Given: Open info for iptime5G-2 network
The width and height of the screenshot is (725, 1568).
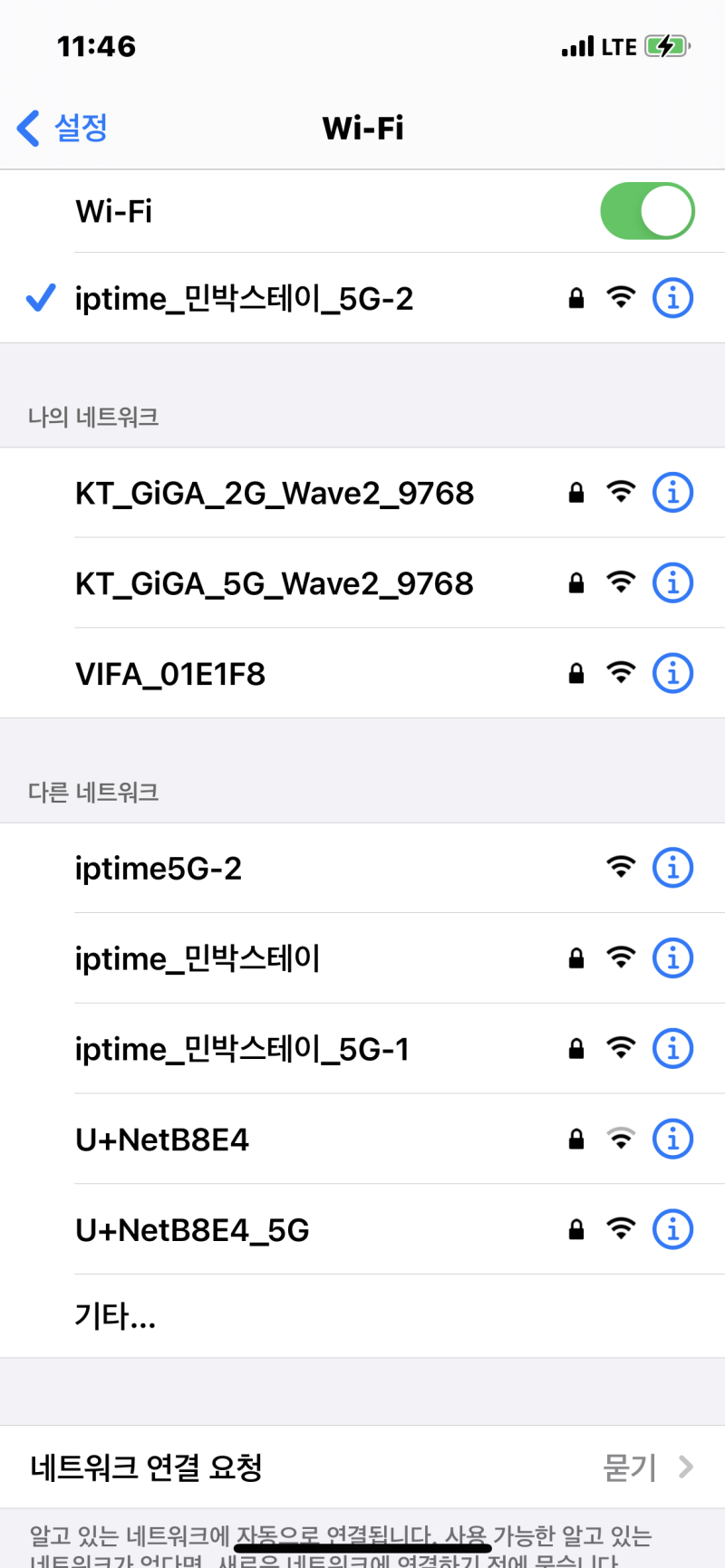Looking at the screenshot, I should pos(672,867).
